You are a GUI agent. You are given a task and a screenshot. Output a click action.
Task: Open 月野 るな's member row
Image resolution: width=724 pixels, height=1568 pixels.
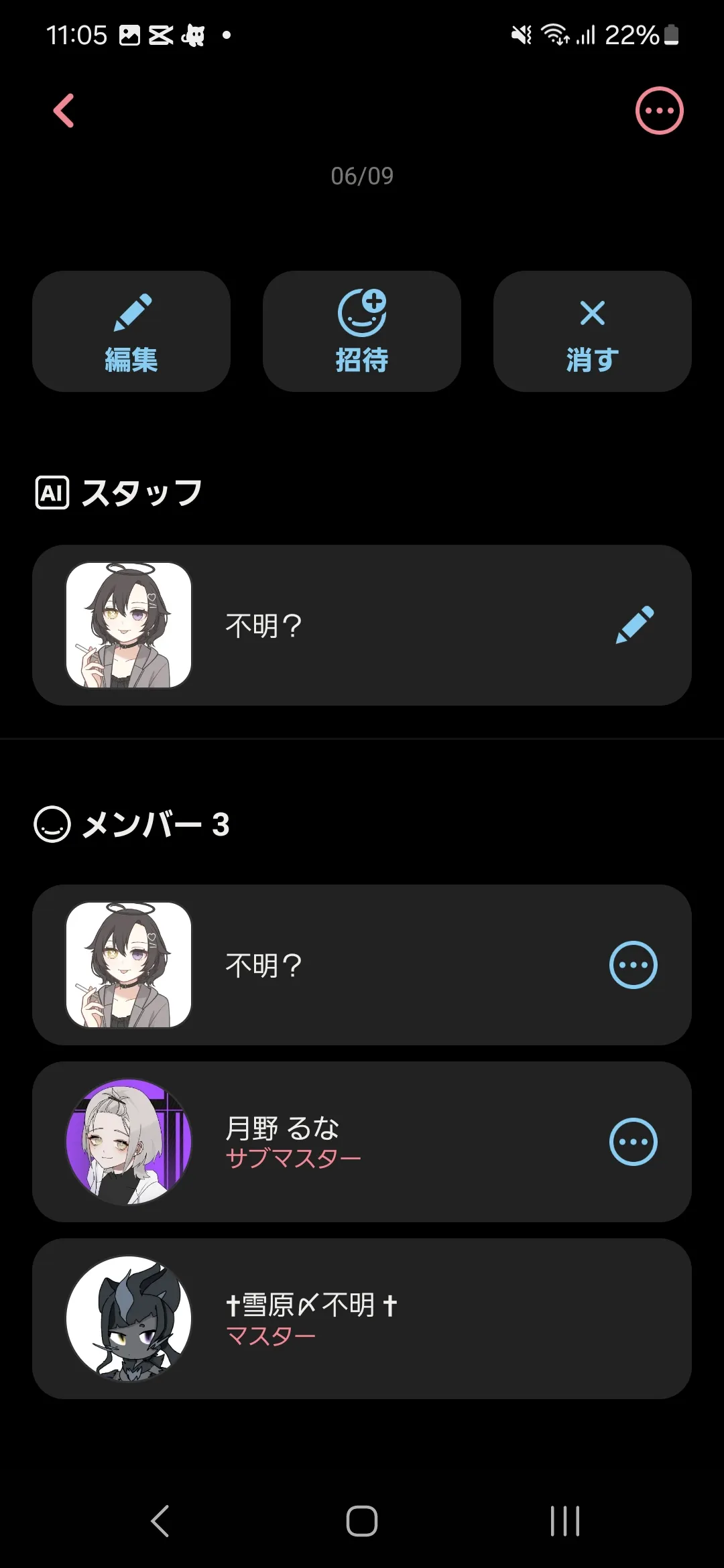362,1142
